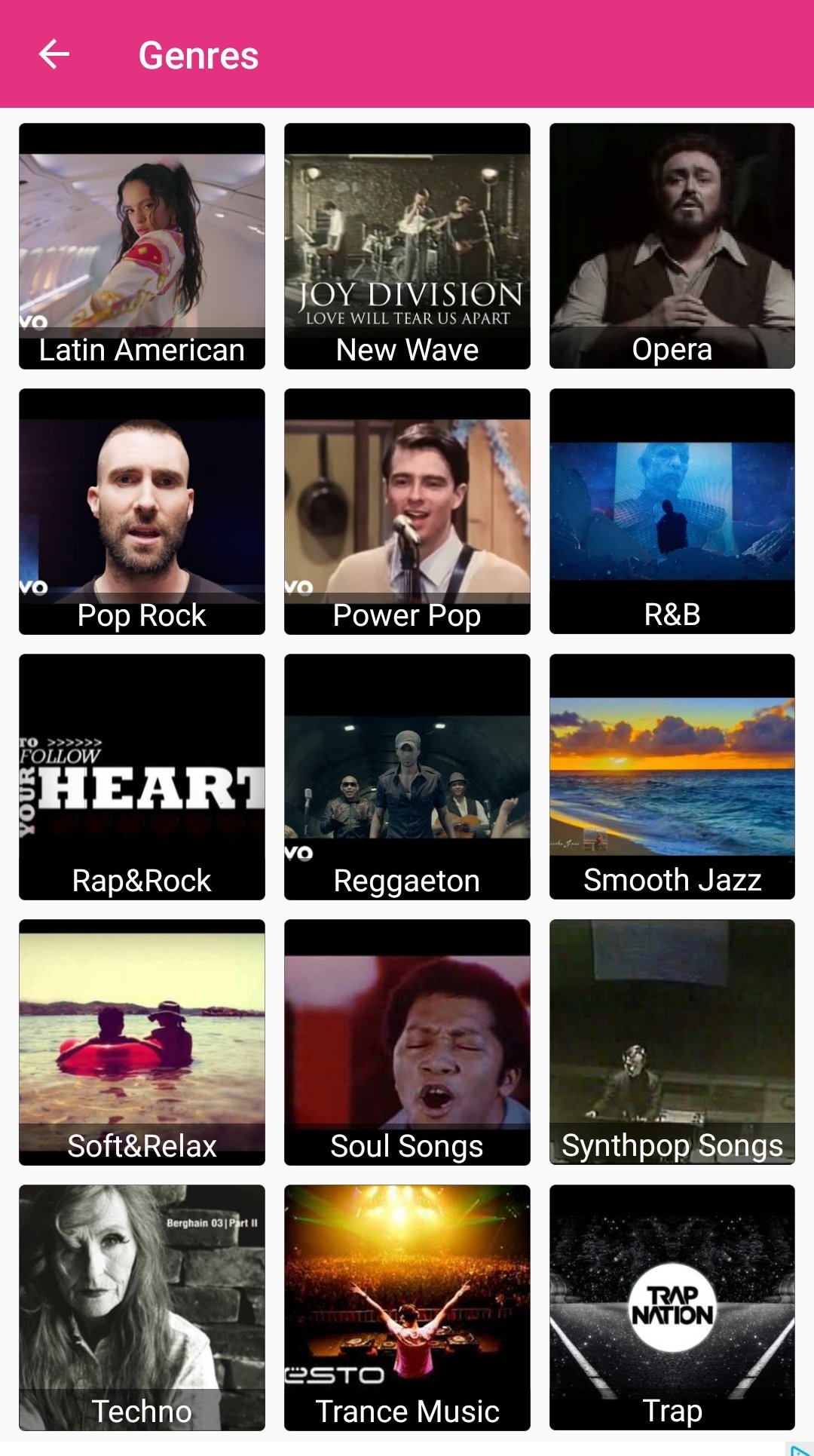
Task: Select the New Wave genre tile
Action: (x=407, y=246)
